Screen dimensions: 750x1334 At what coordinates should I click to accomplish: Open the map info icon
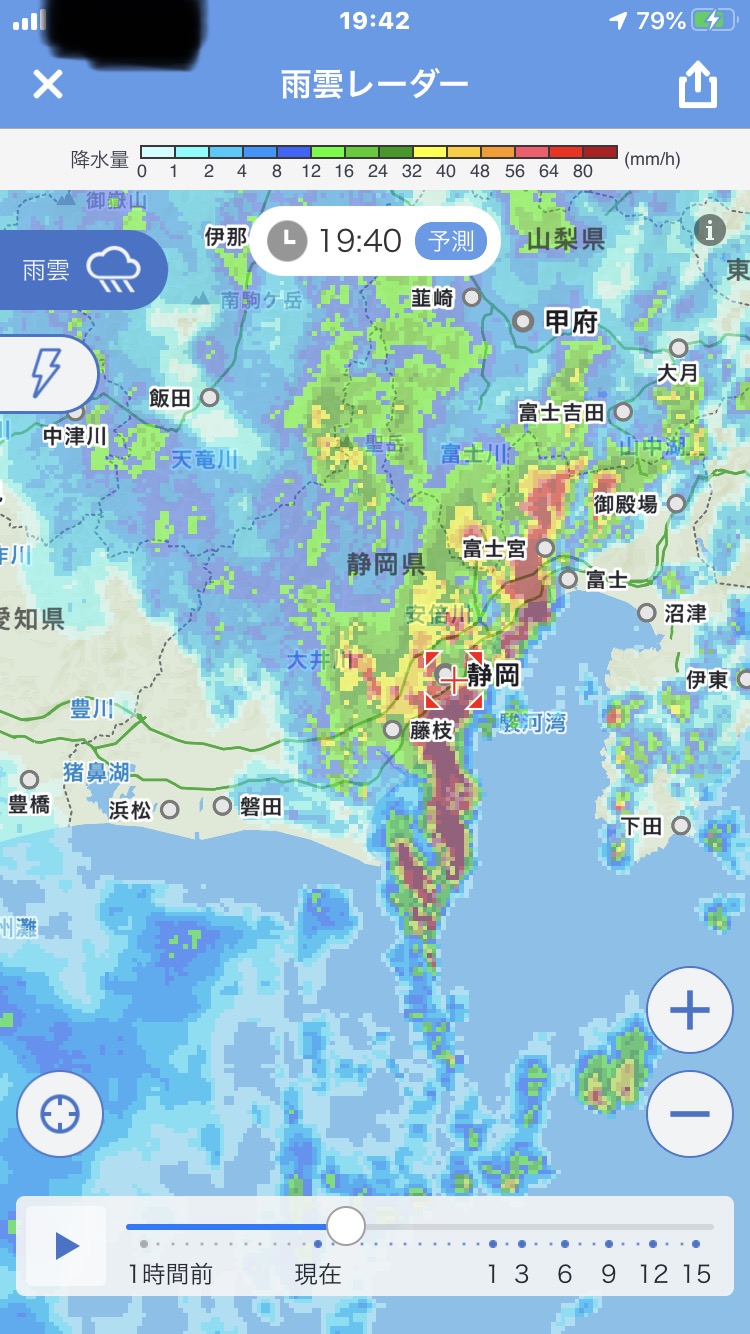pyautogui.click(x=709, y=231)
